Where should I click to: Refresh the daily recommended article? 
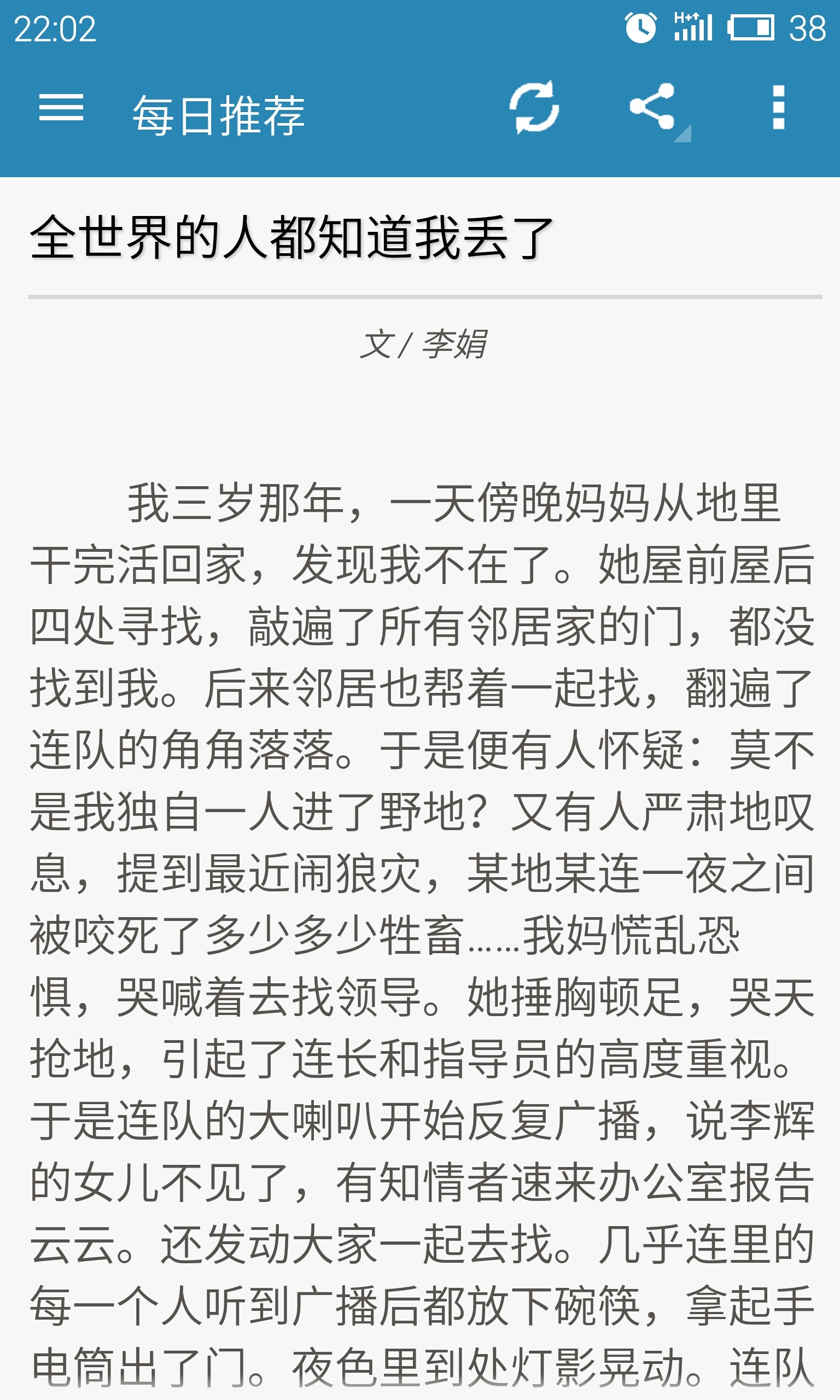coord(534,108)
